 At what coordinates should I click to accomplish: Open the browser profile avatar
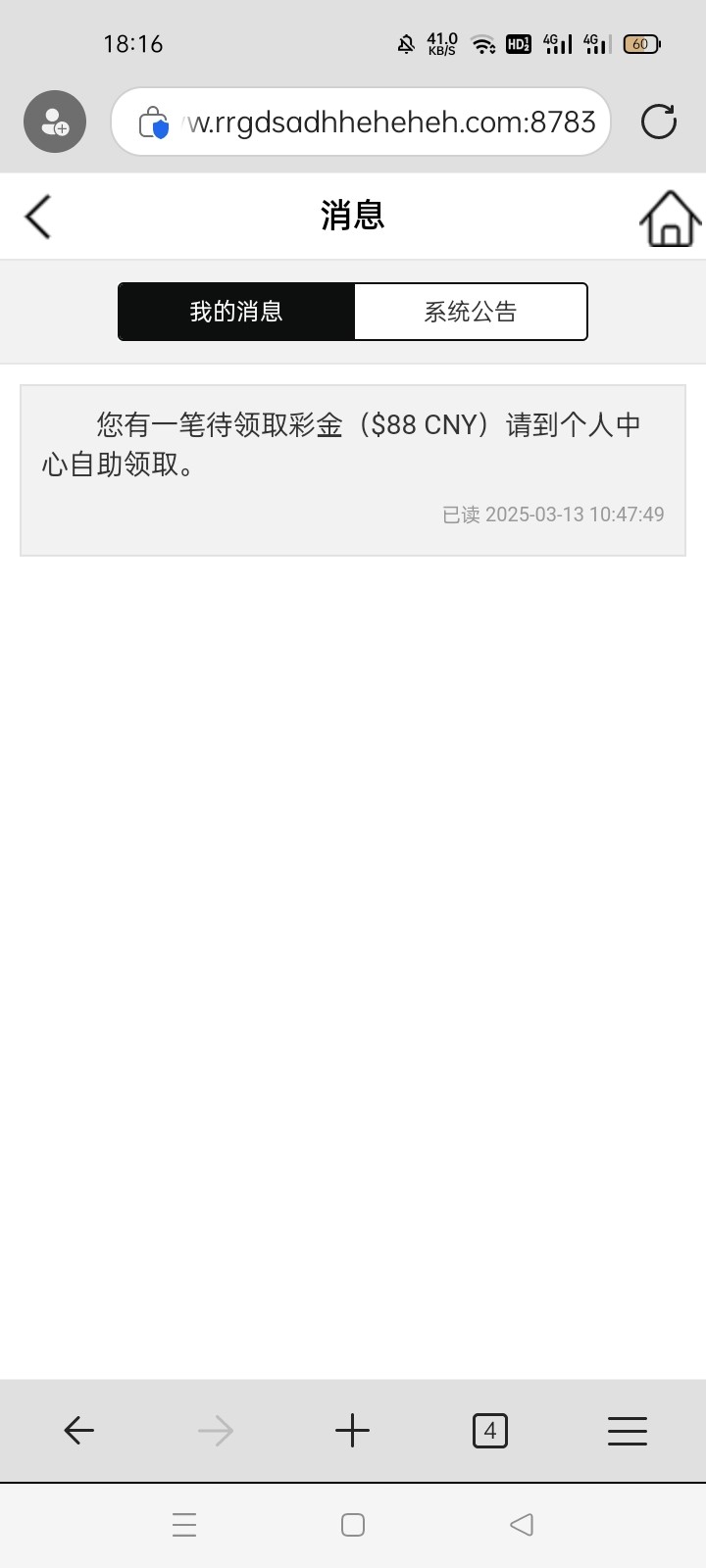[55, 122]
